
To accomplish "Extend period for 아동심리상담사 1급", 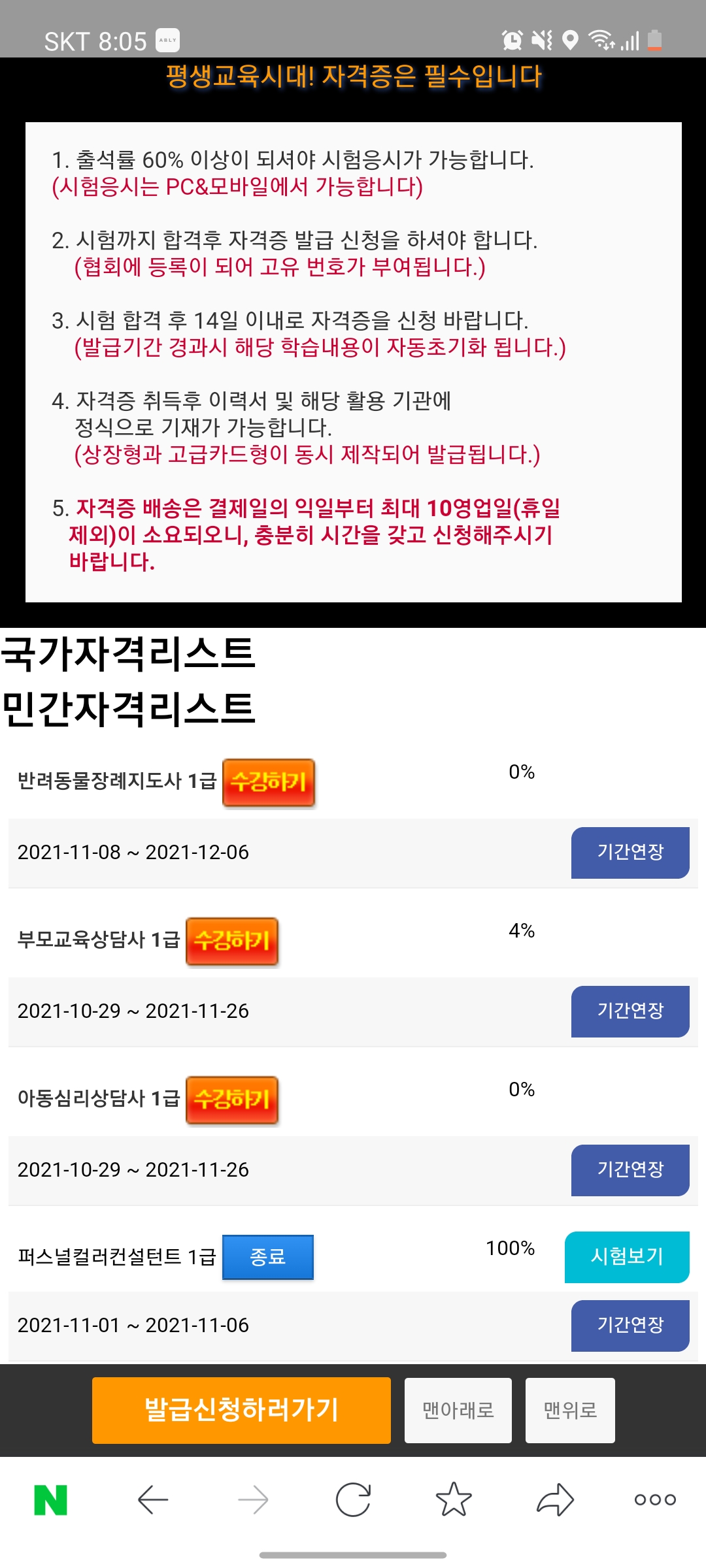I will point(630,1170).
